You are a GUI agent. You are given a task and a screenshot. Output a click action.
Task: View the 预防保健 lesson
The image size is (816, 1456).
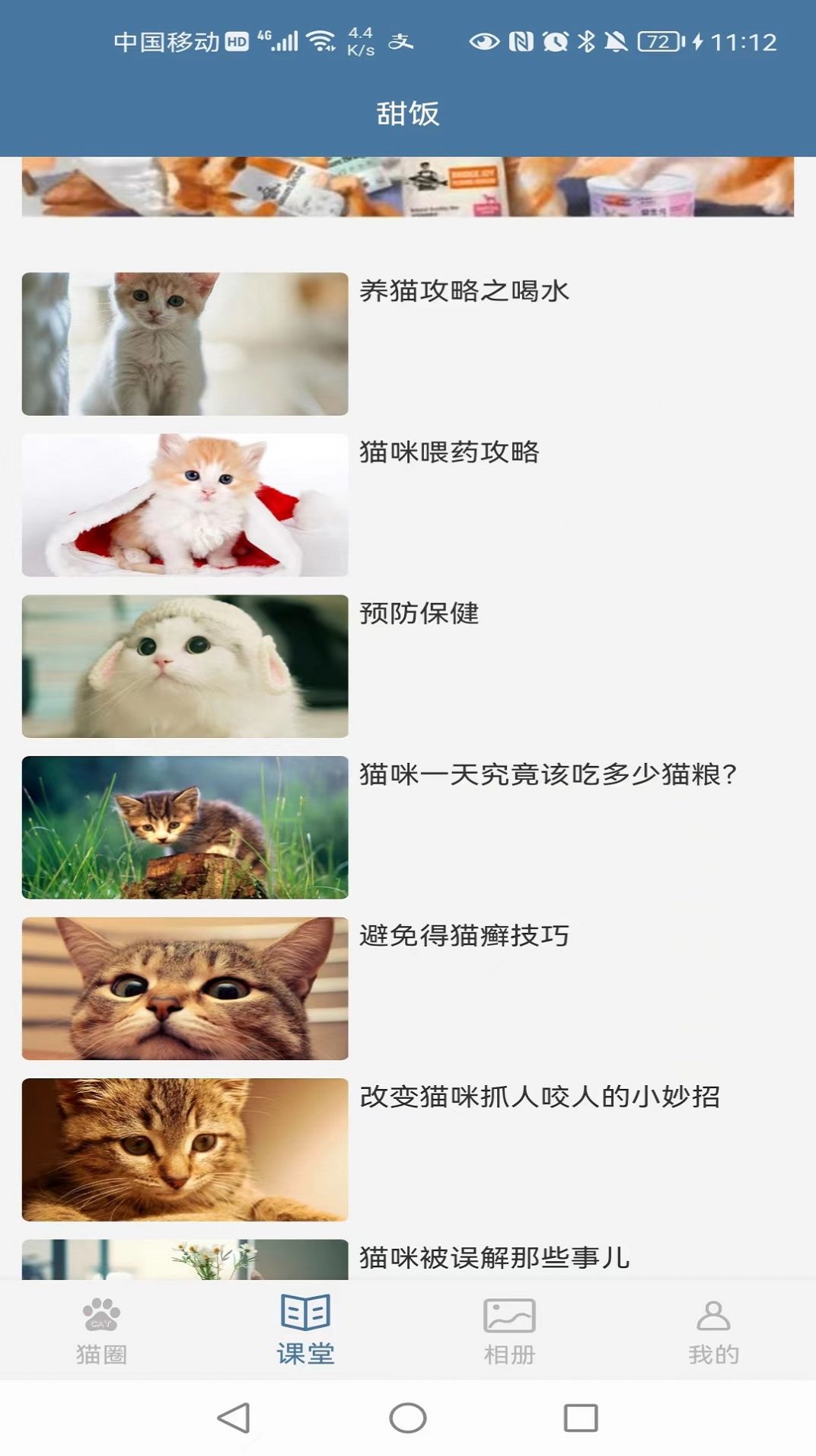tap(419, 614)
